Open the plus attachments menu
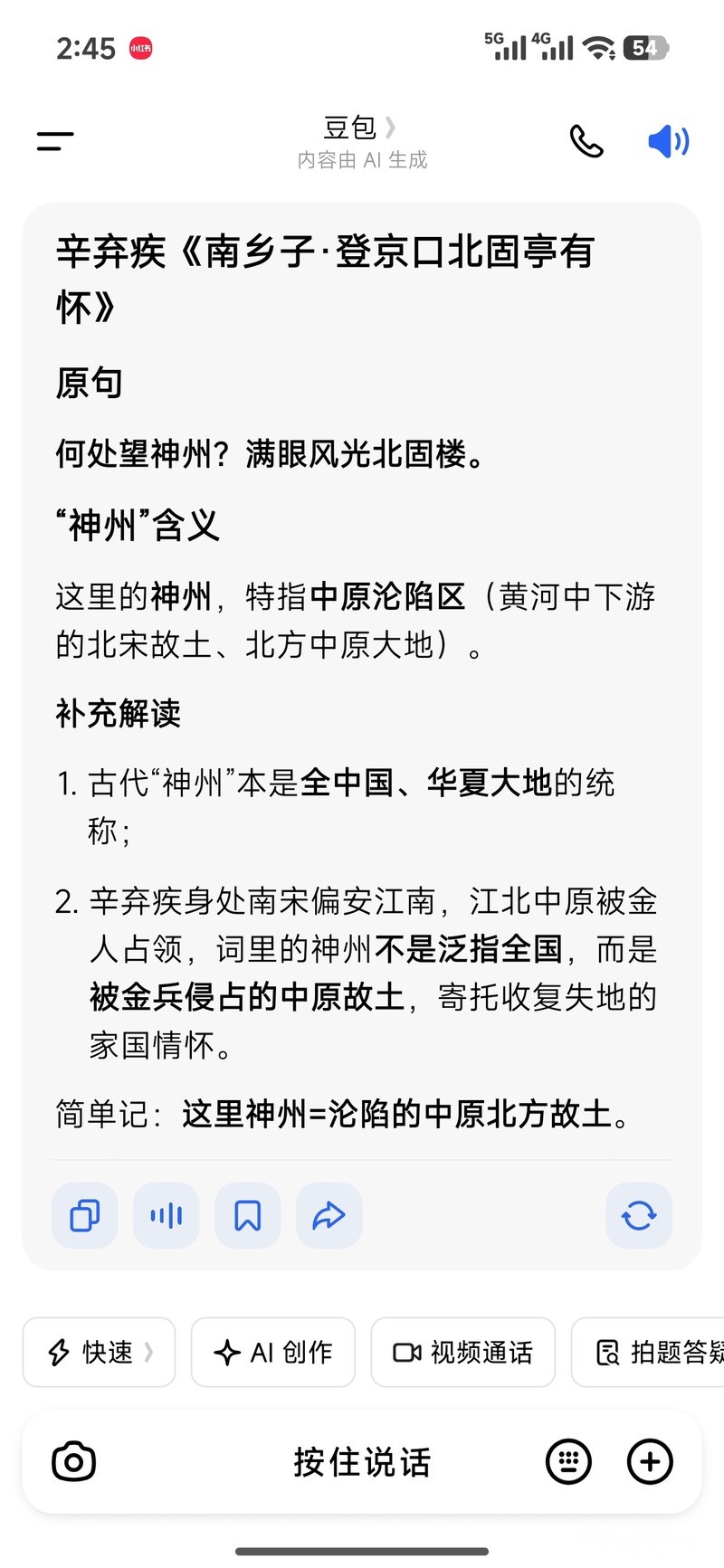Screen dimensions: 724x1568 (650, 1461)
